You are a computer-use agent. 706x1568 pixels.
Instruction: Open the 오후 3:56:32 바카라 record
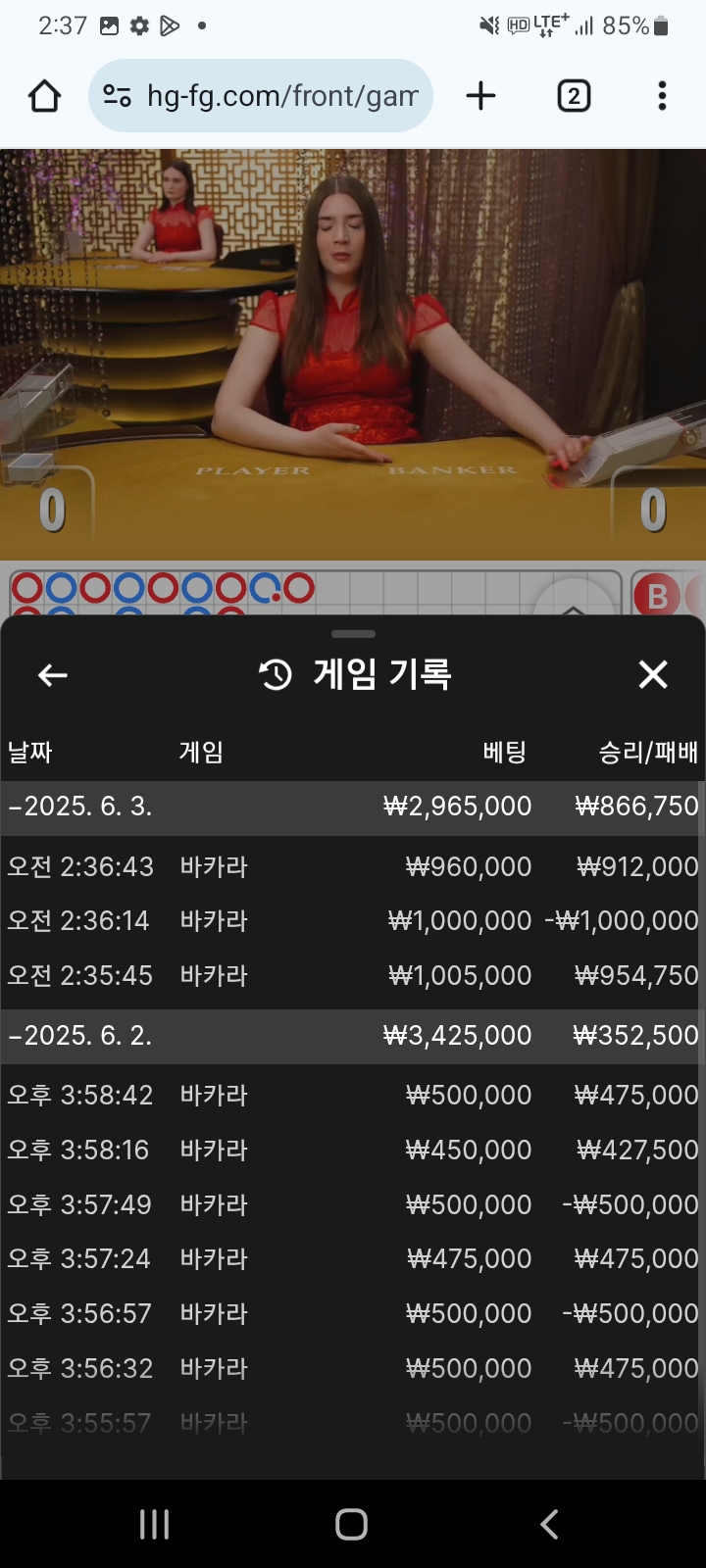click(351, 1369)
